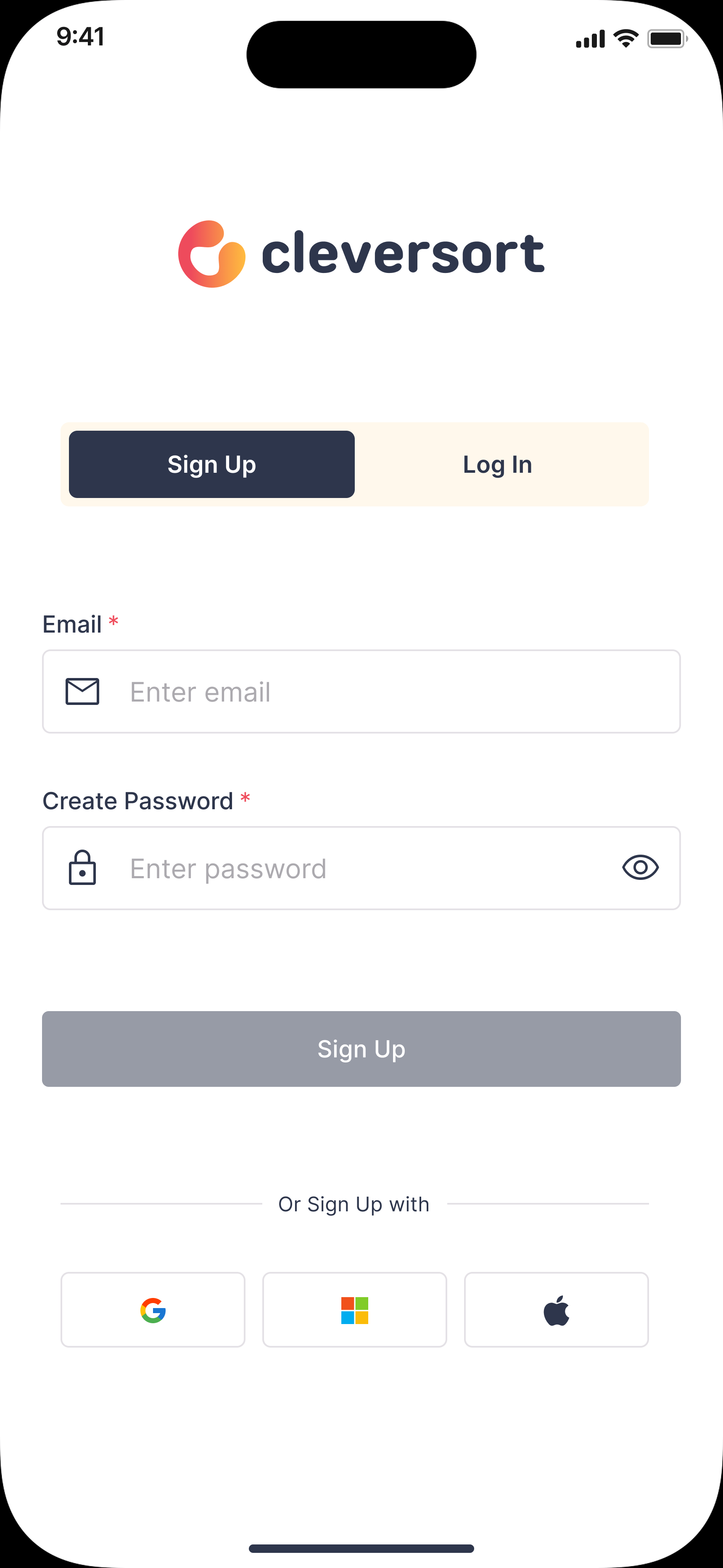Image resolution: width=723 pixels, height=1568 pixels.
Task: Sign up with Google account
Action: [152, 1309]
